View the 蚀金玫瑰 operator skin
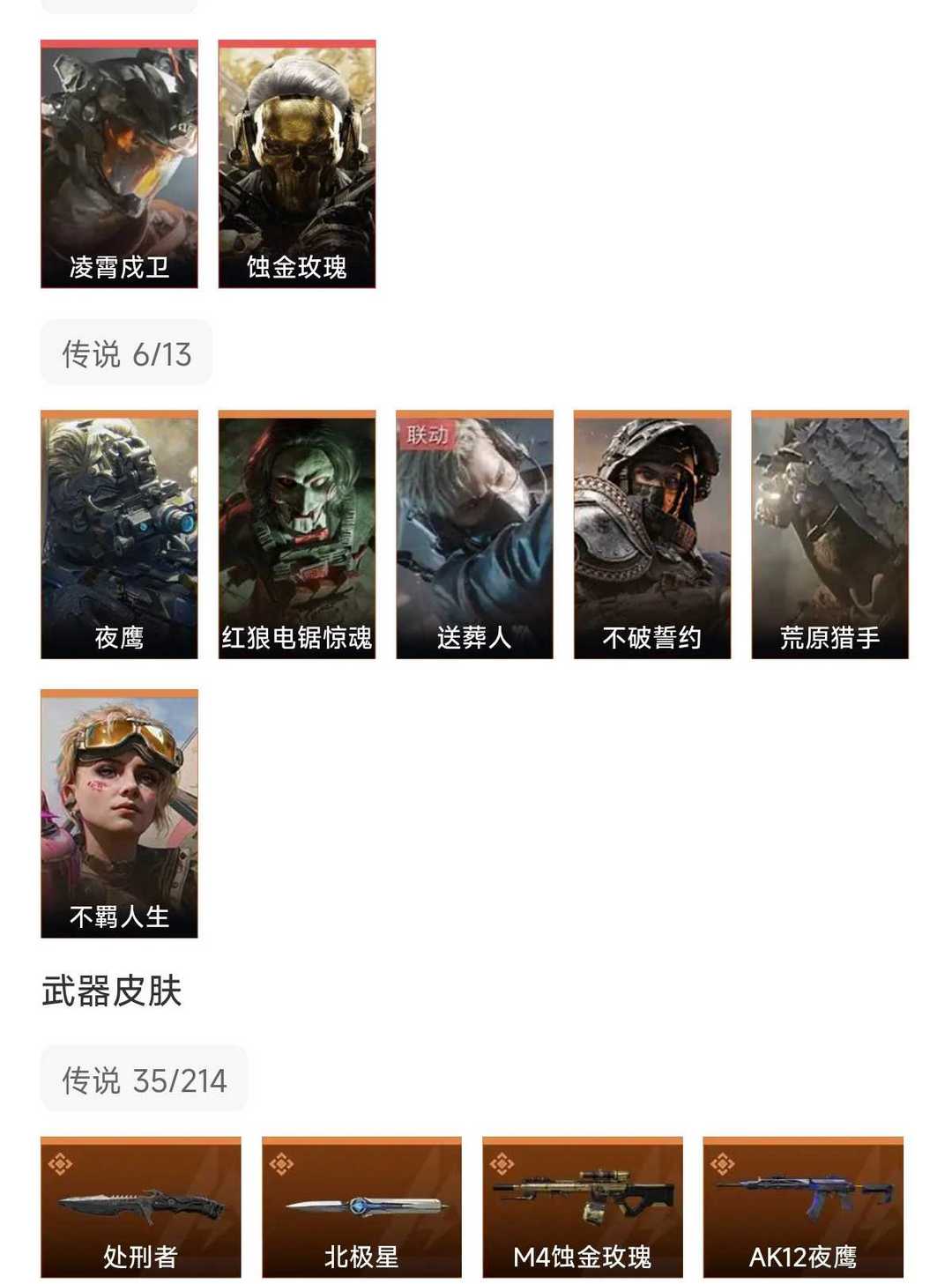The image size is (952, 1284). coord(297,164)
